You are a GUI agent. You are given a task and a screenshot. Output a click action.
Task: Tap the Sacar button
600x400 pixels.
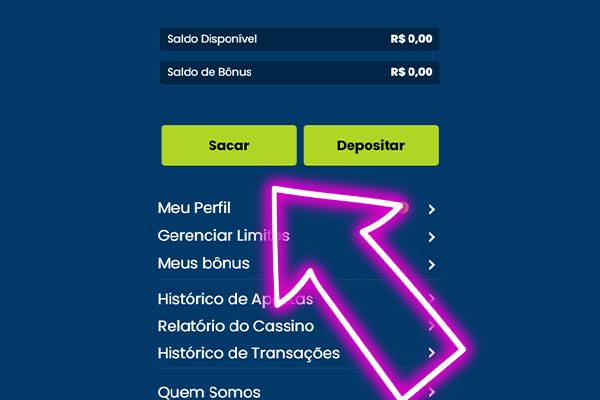229,145
